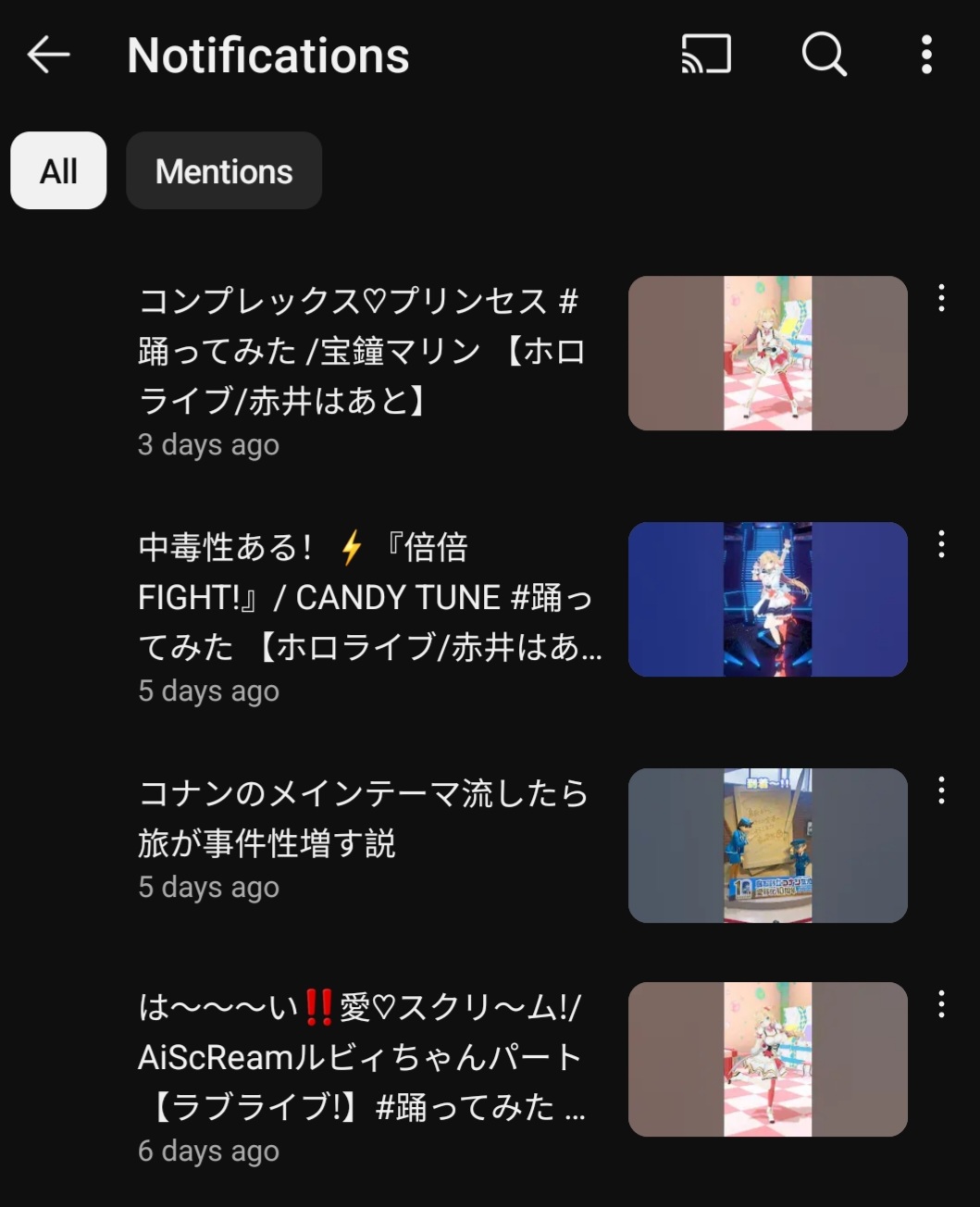This screenshot has height=1207, width=980.
Task: Show options for the 倍倍FIGHT! notification
Action: 941,544
